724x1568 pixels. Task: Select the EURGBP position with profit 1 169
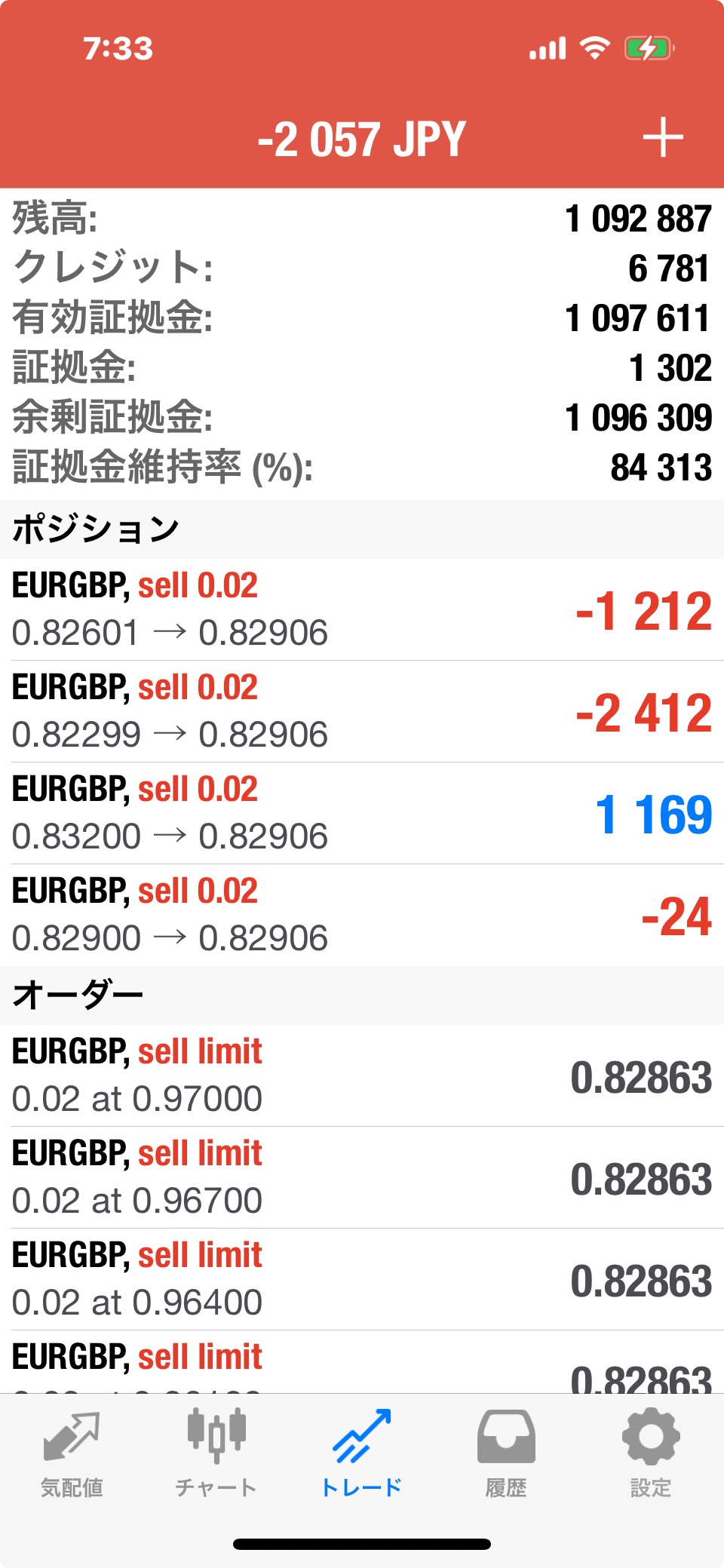pos(362,813)
